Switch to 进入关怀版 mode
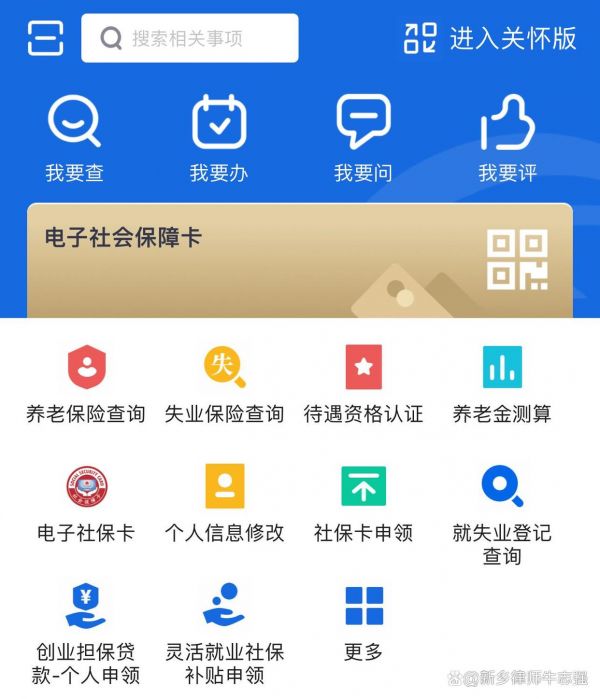 point(490,38)
